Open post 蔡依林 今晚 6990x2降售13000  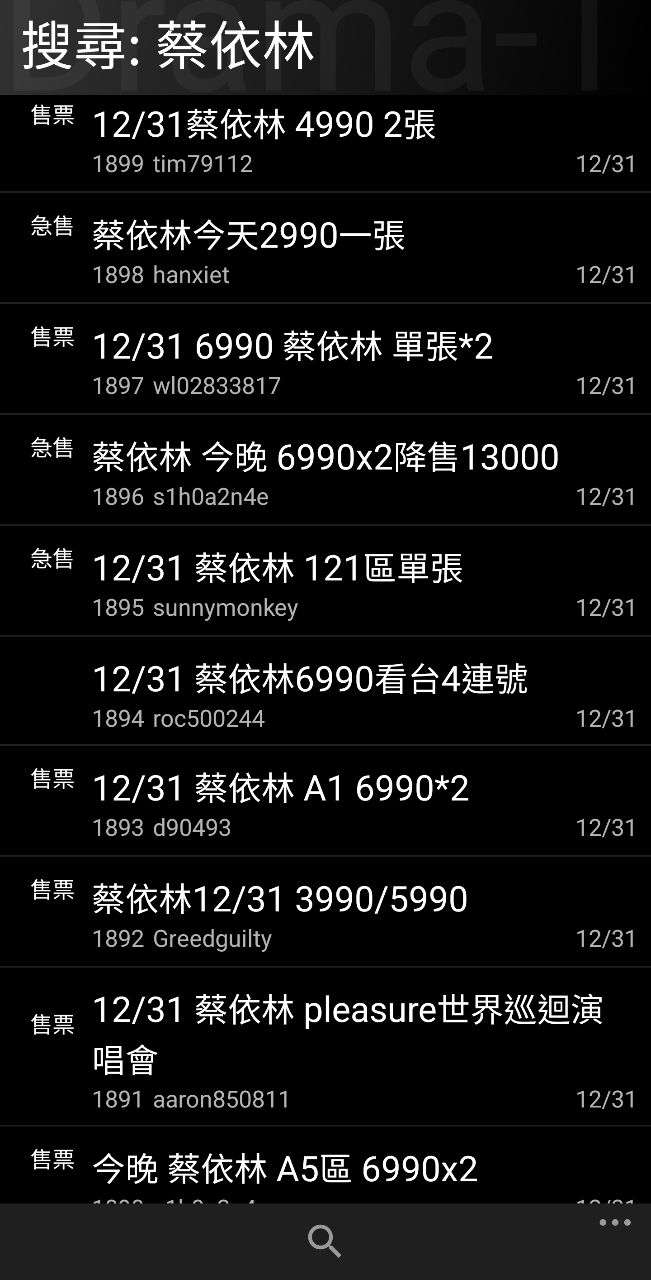click(325, 475)
